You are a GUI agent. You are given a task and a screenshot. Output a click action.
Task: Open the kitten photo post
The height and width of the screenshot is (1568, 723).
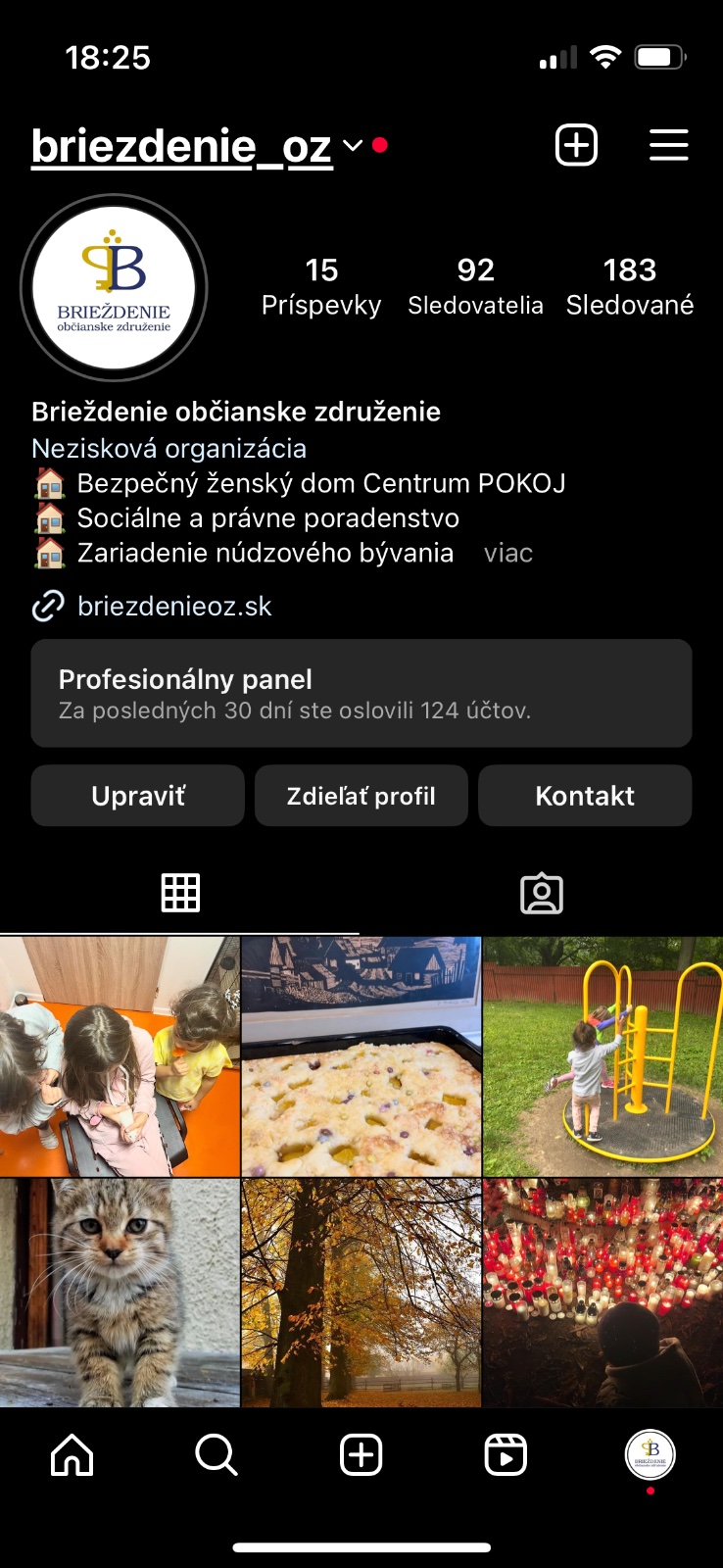click(120, 1293)
